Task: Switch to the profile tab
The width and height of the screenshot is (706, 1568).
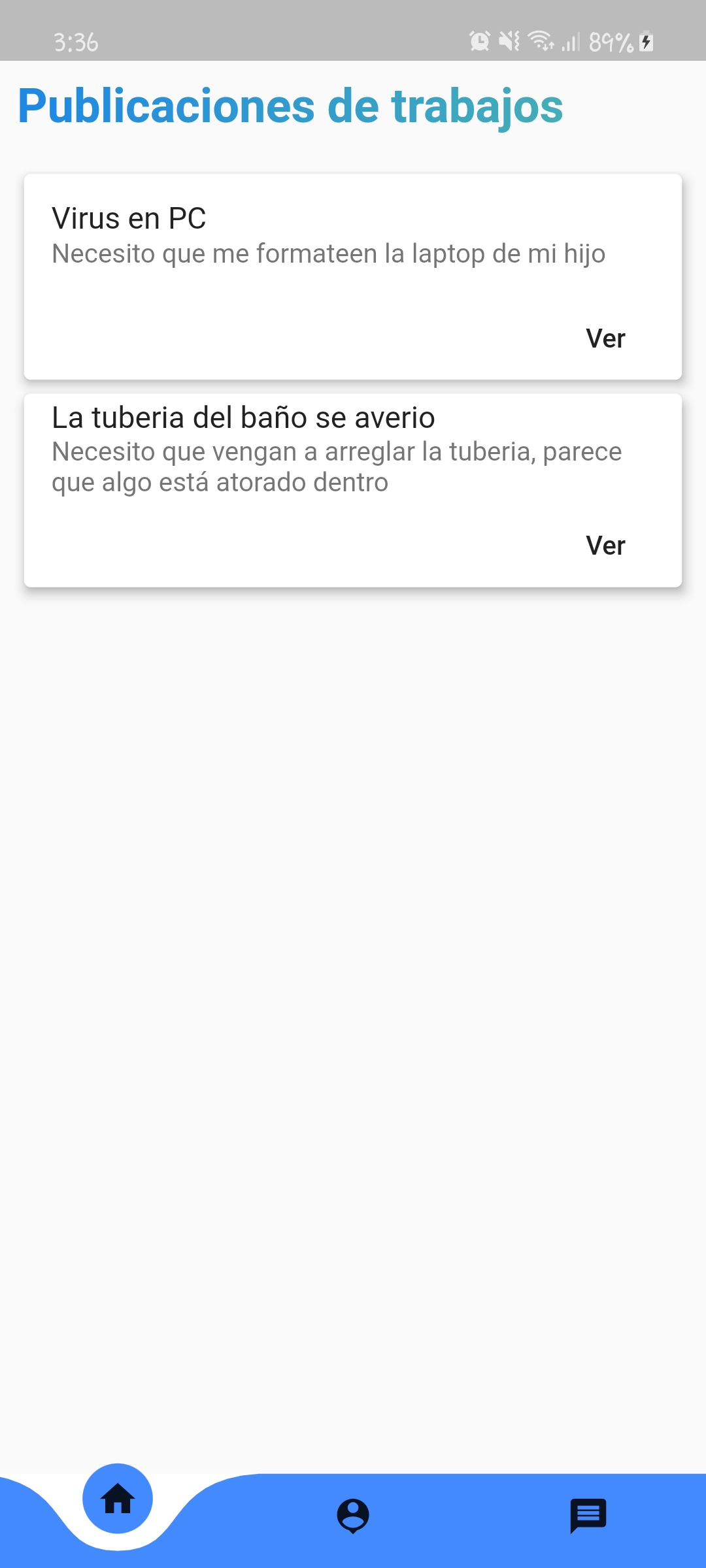Action: coord(353,1516)
